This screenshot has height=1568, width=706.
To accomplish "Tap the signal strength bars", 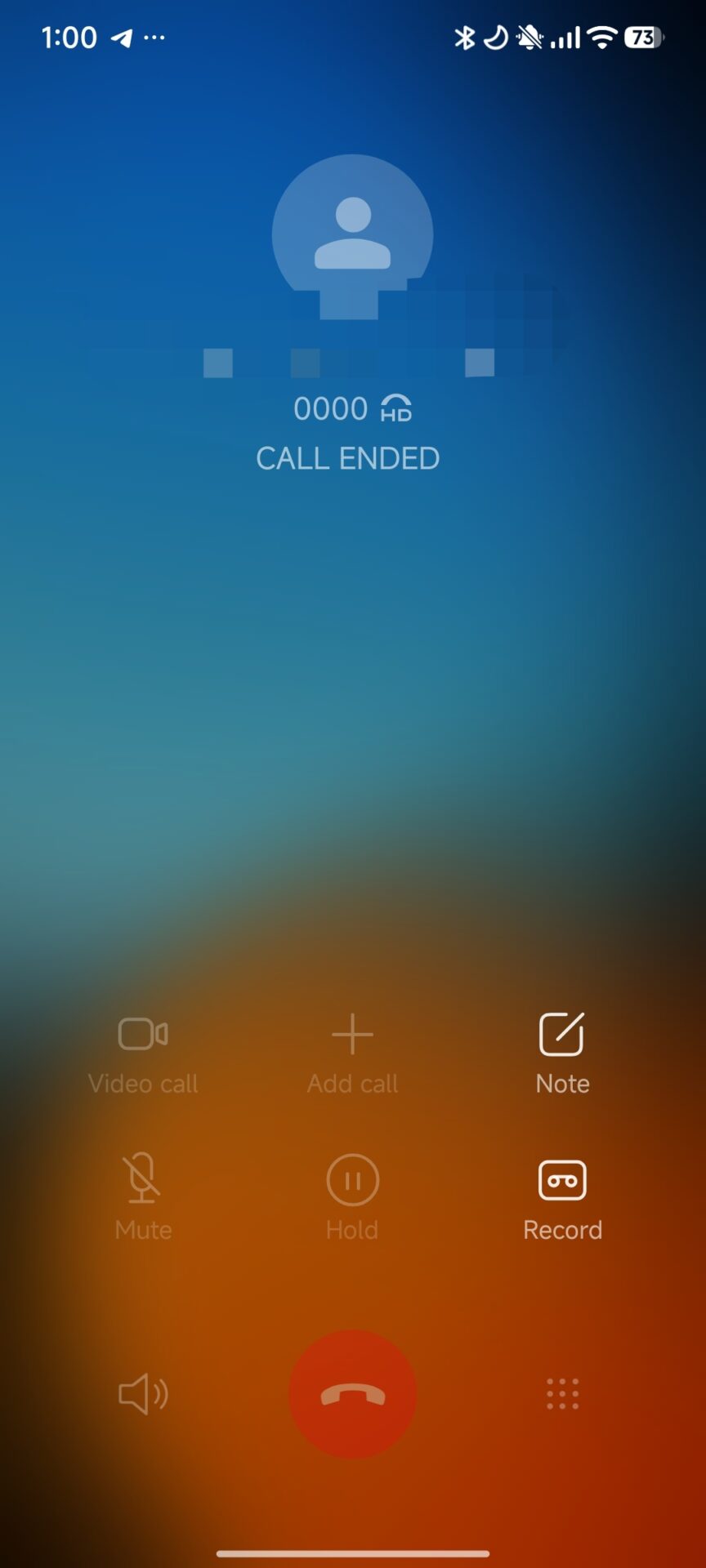I will pyautogui.click(x=565, y=36).
